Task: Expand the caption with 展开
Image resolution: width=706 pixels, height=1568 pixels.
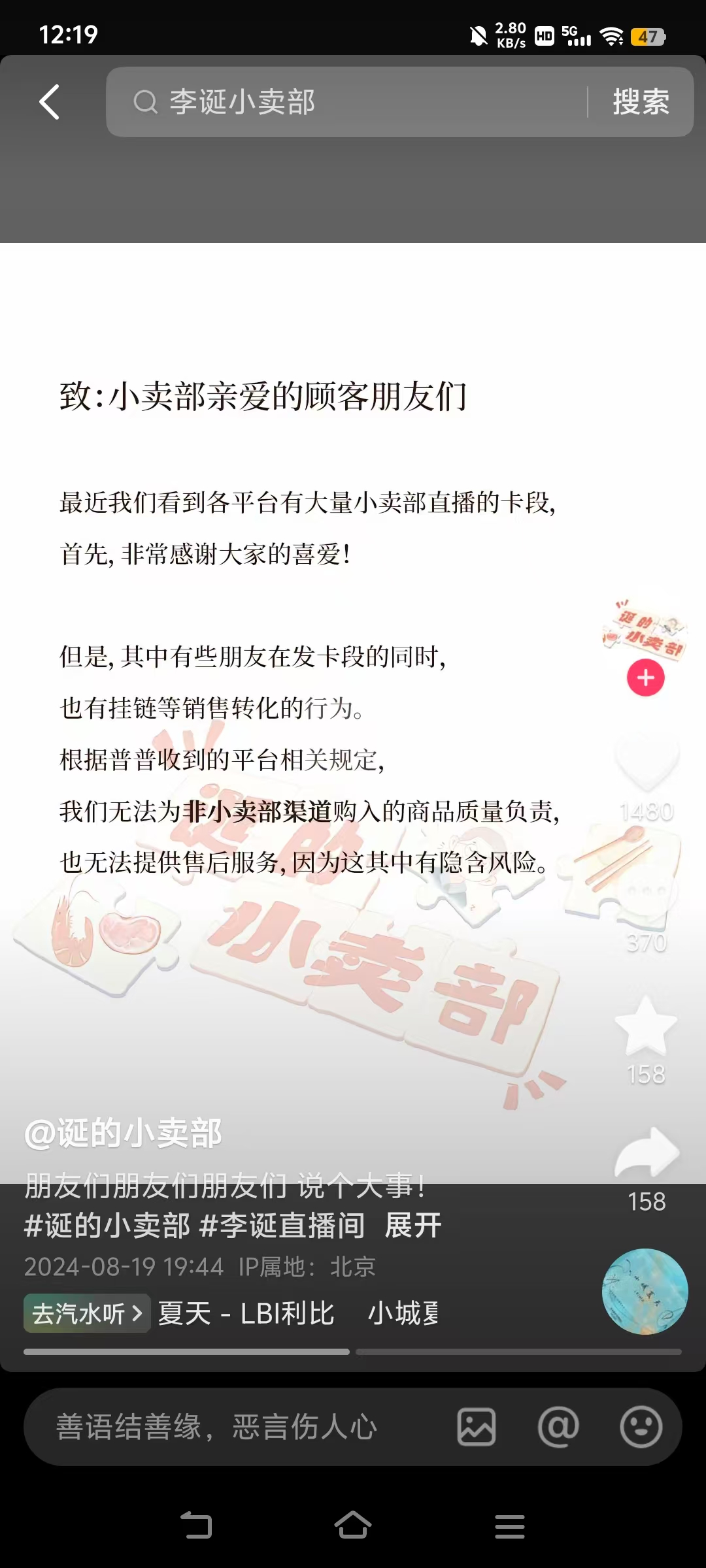Action: click(413, 1226)
